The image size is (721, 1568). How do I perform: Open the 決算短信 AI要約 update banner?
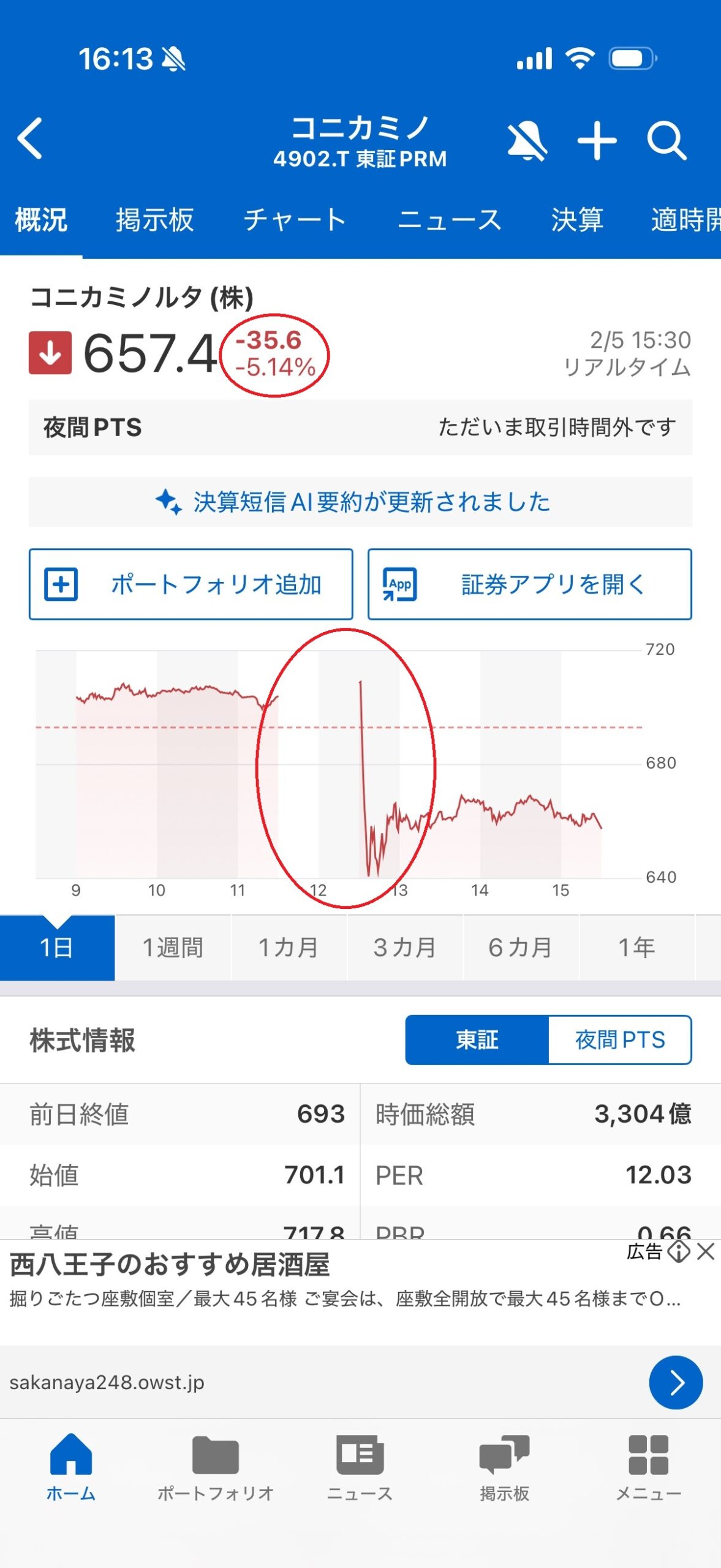coord(360,502)
